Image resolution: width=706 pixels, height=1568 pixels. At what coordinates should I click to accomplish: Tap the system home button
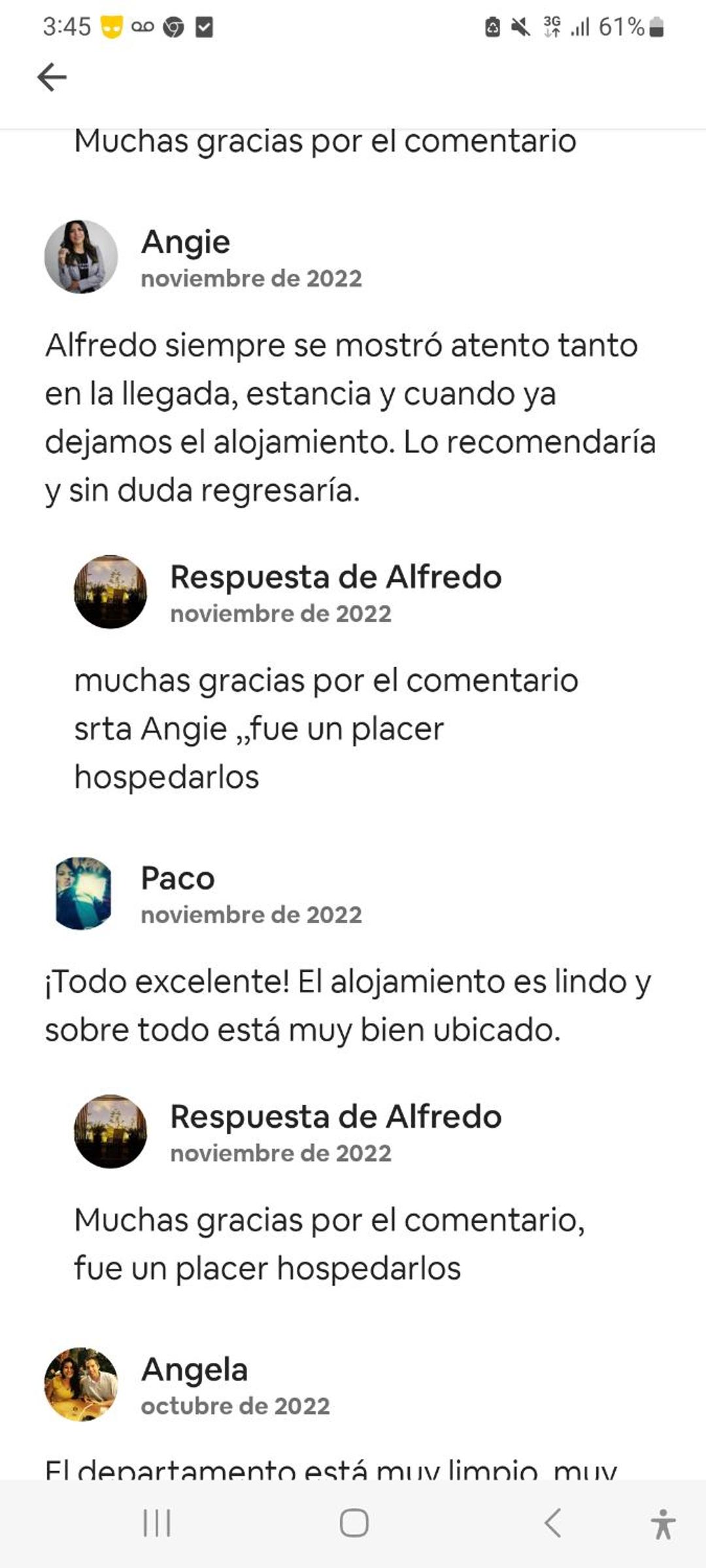coord(354,1523)
